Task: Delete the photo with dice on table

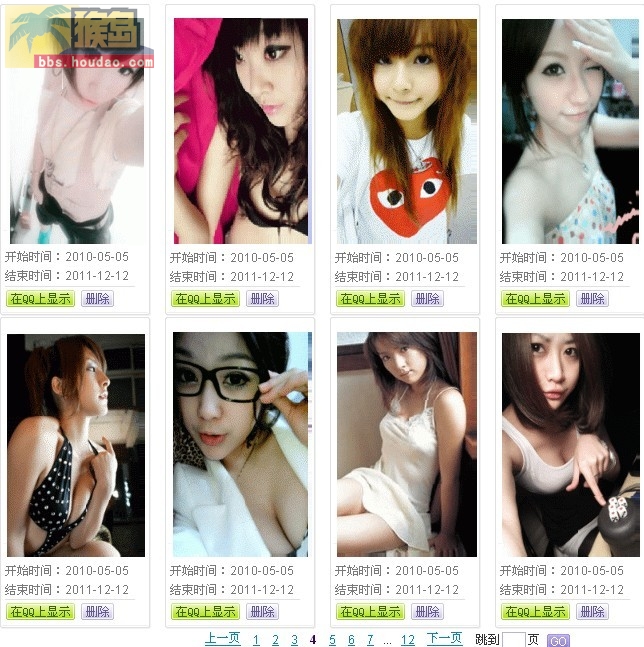Action: [x=592, y=611]
